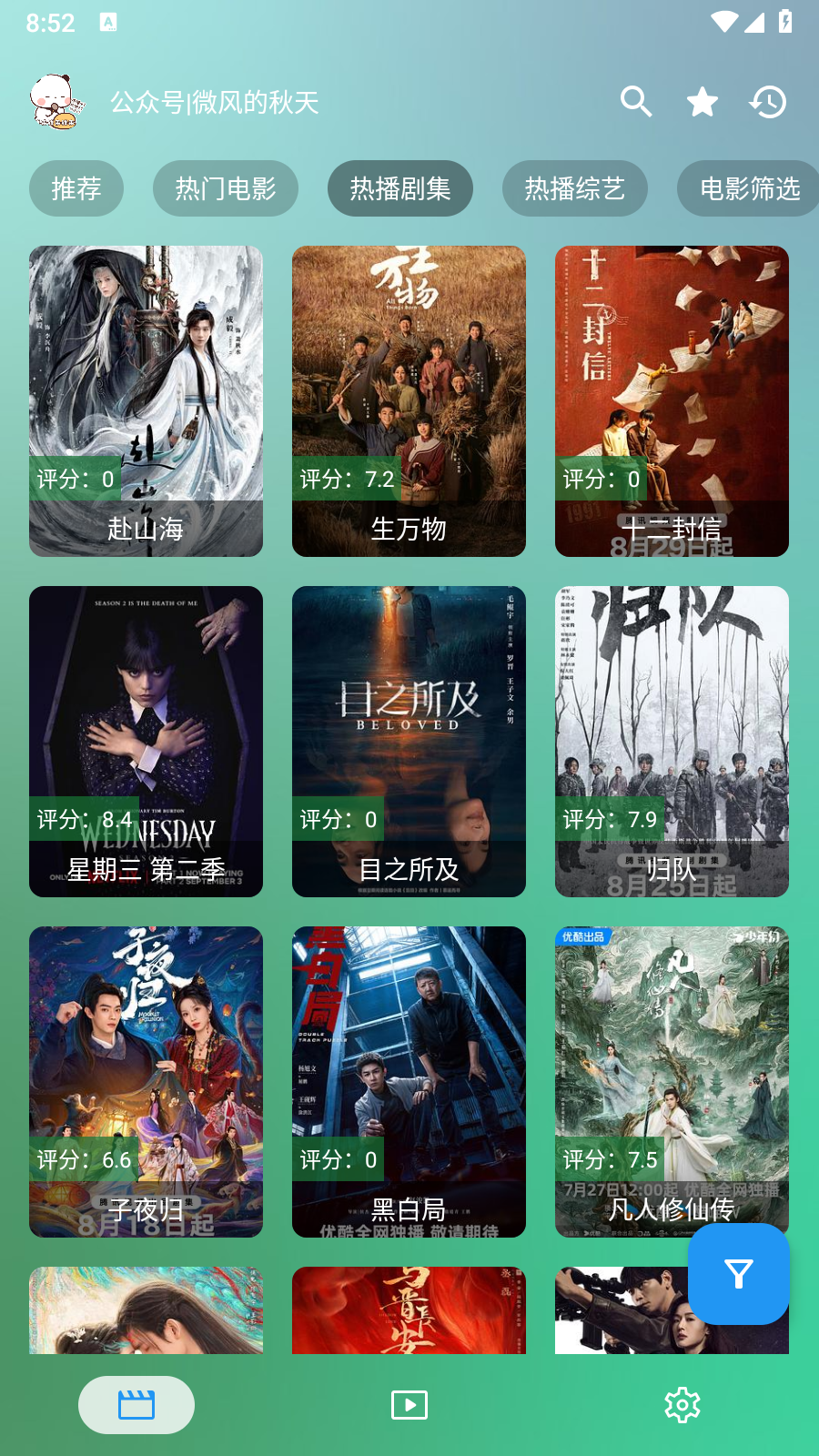Open the 子夜归 card

coord(146,1081)
